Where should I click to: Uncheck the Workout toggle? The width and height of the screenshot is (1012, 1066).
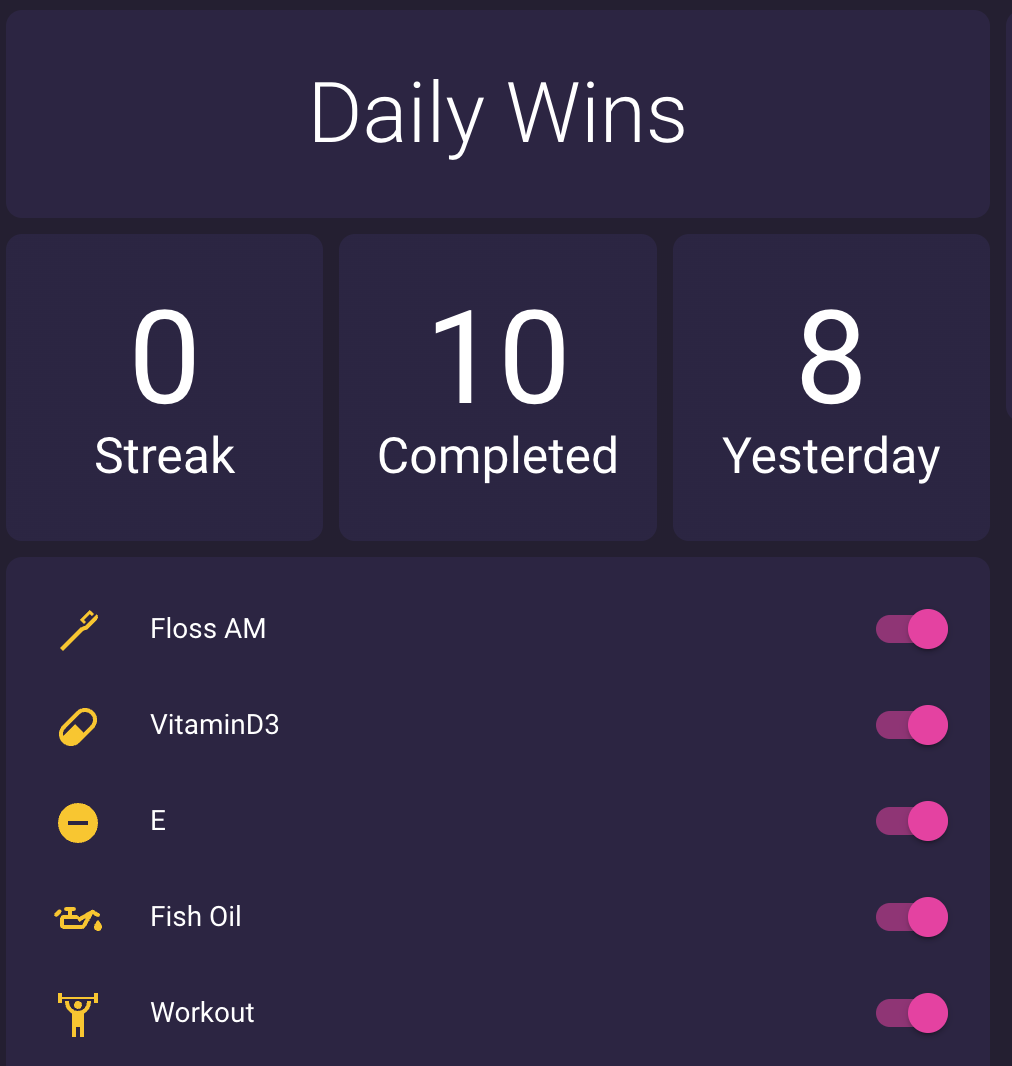click(912, 1013)
